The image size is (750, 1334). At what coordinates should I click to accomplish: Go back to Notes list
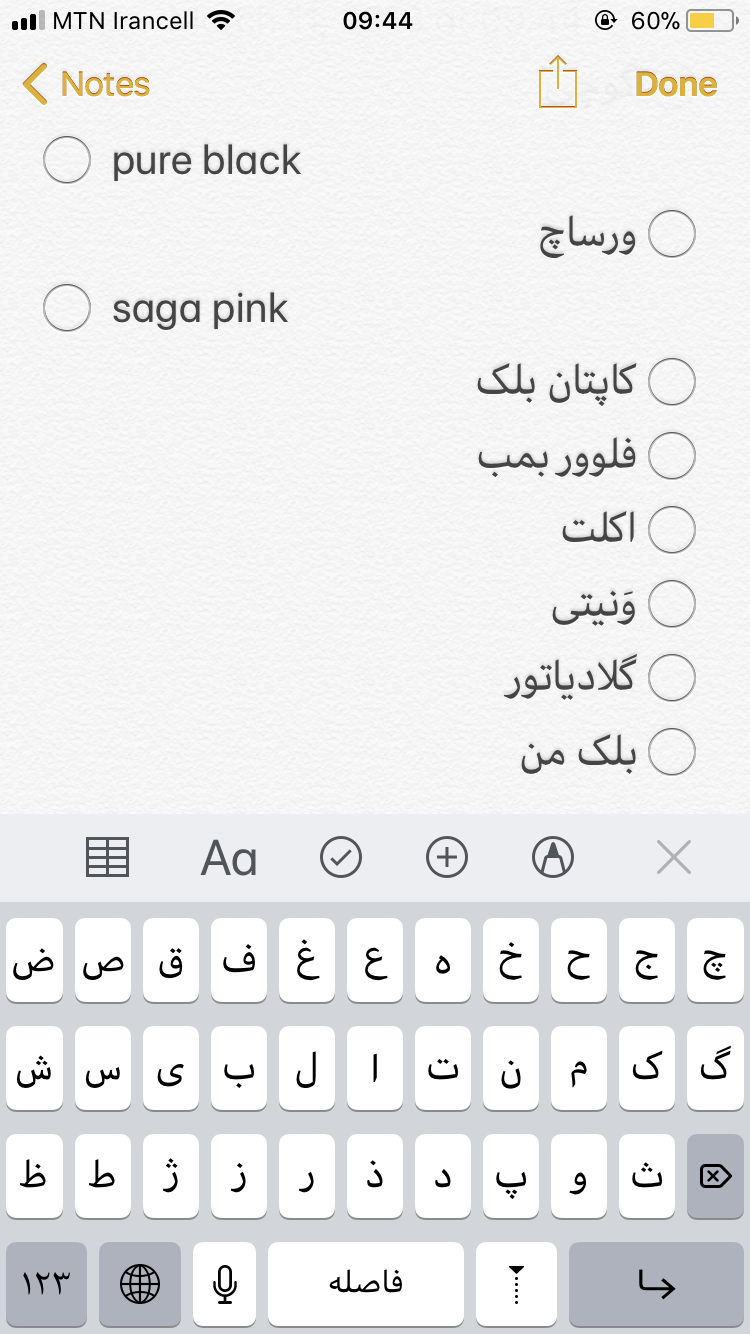pyautogui.click(x=85, y=84)
